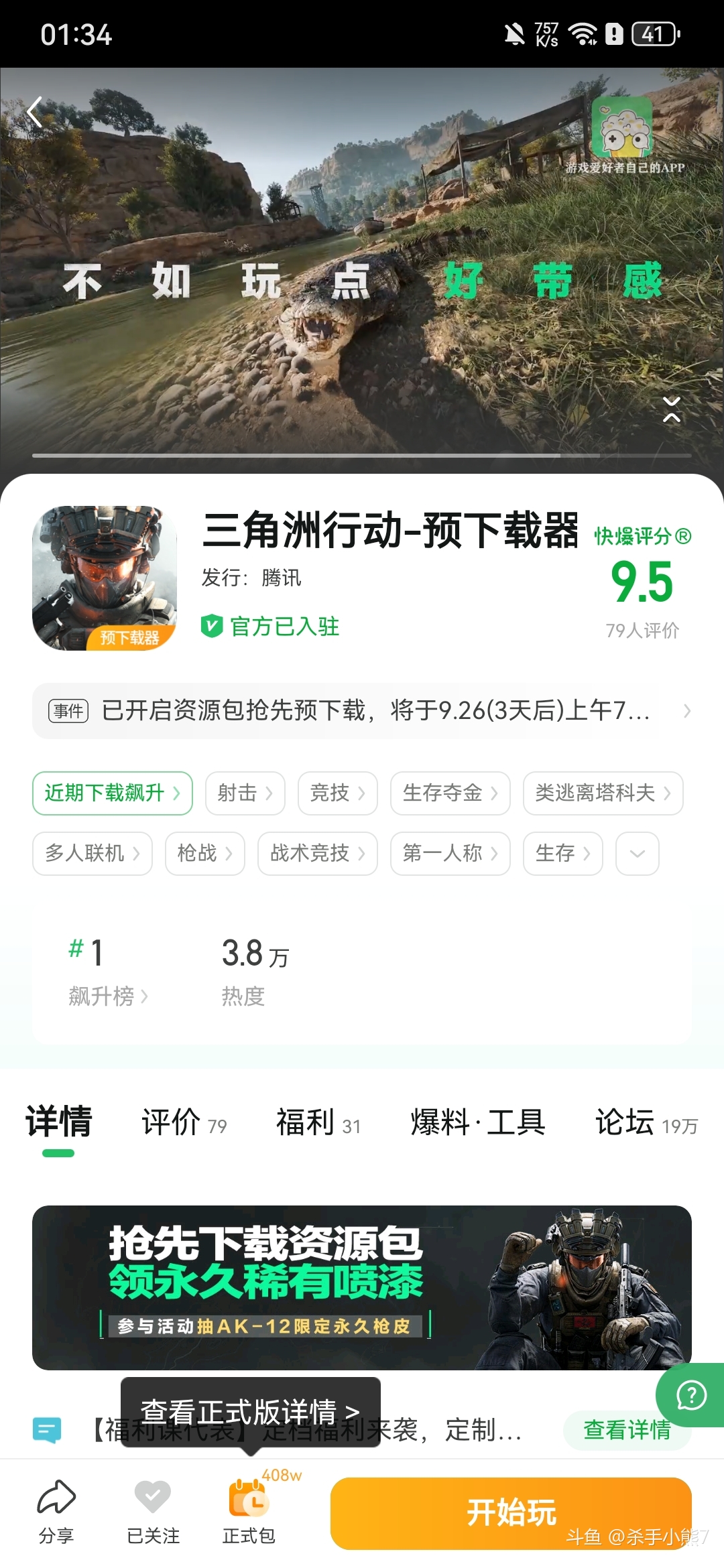Image resolution: width=724 pixels, height=1568 pixels.
Task: Switch to the 评价 tab
Action: coord(184,1122)
